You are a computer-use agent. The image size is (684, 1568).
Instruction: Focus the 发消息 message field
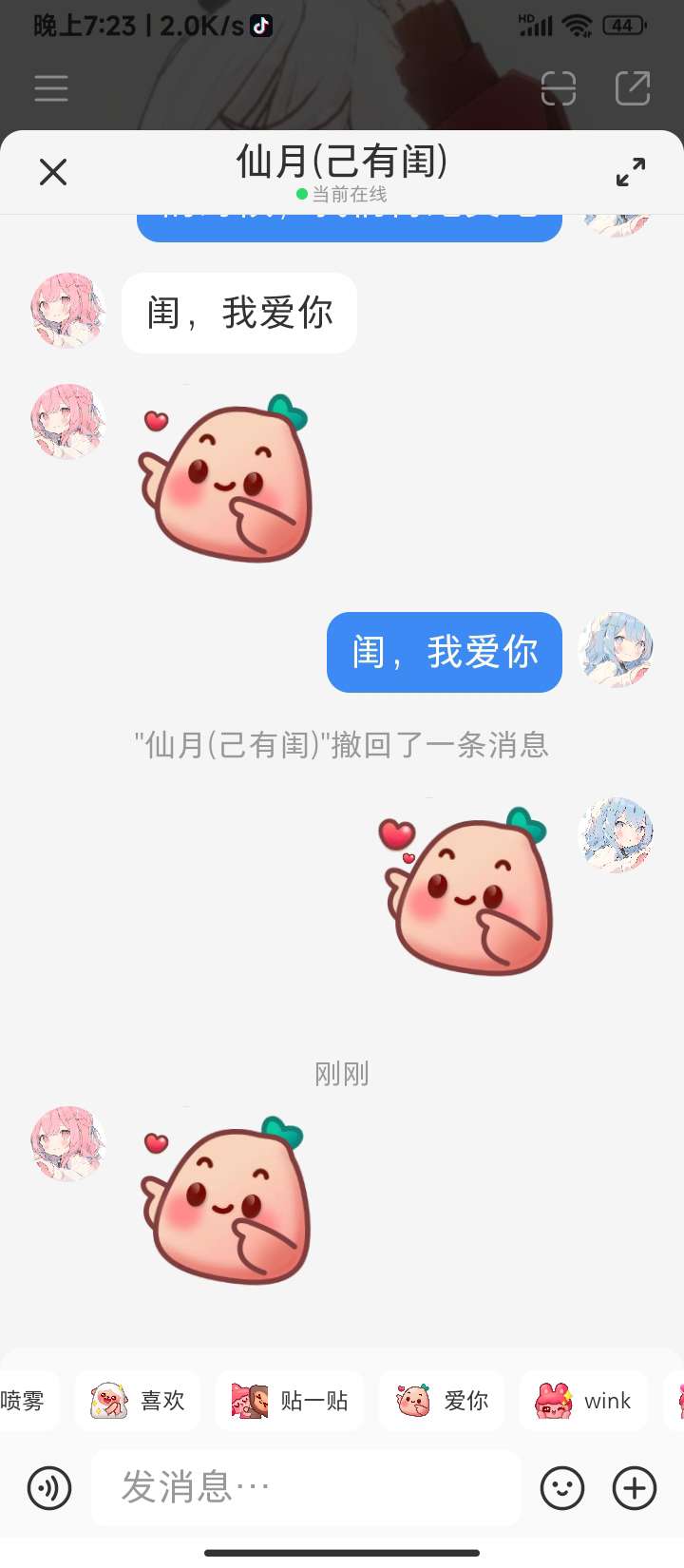(306, 1487)
